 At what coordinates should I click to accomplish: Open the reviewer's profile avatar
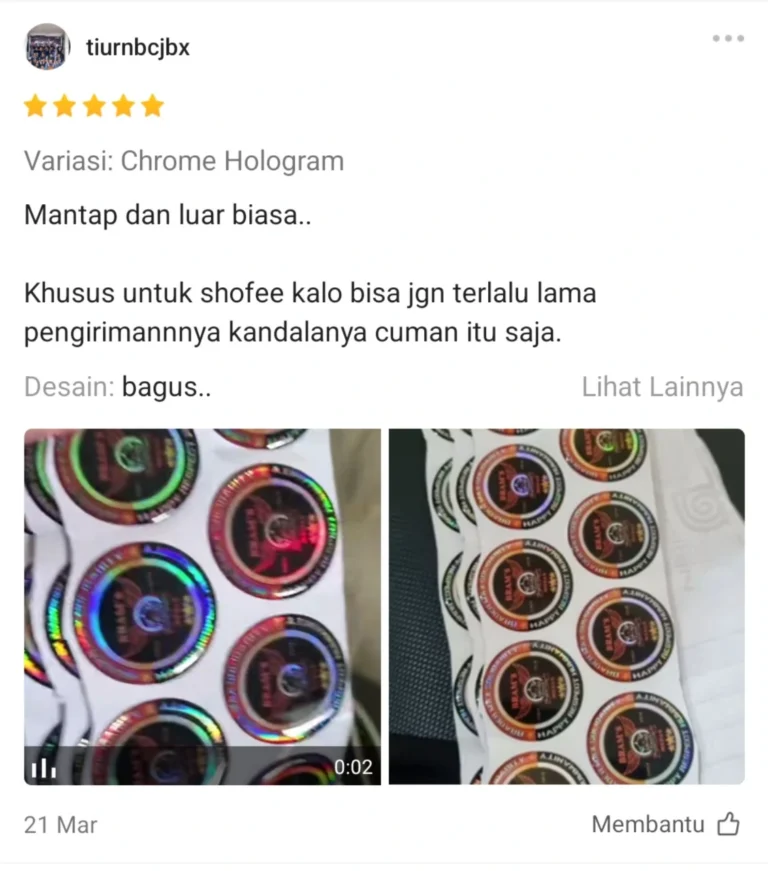pyautogui.click(x=47, y=46)
